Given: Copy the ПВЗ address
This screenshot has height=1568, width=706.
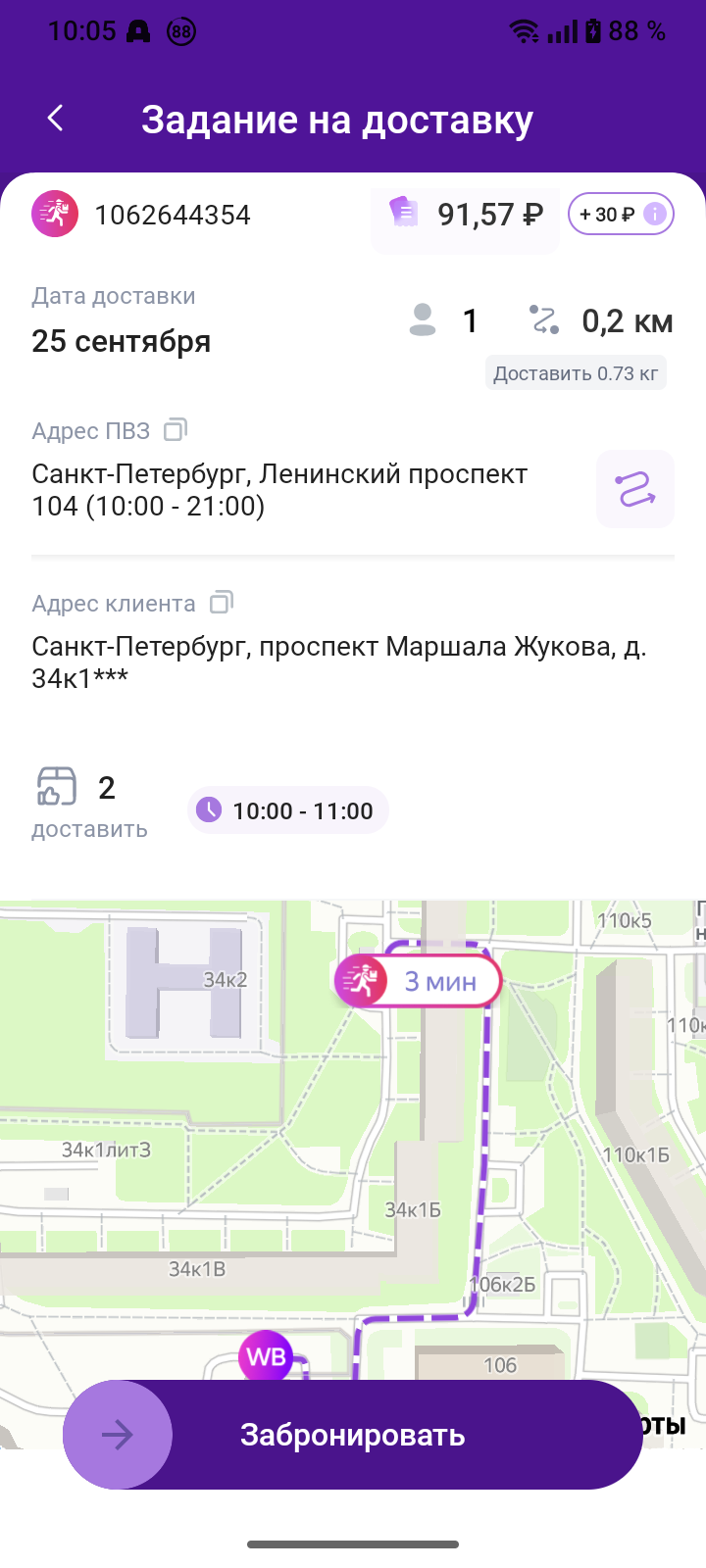Looking at the screenshot, I should (x=176, y=429).
